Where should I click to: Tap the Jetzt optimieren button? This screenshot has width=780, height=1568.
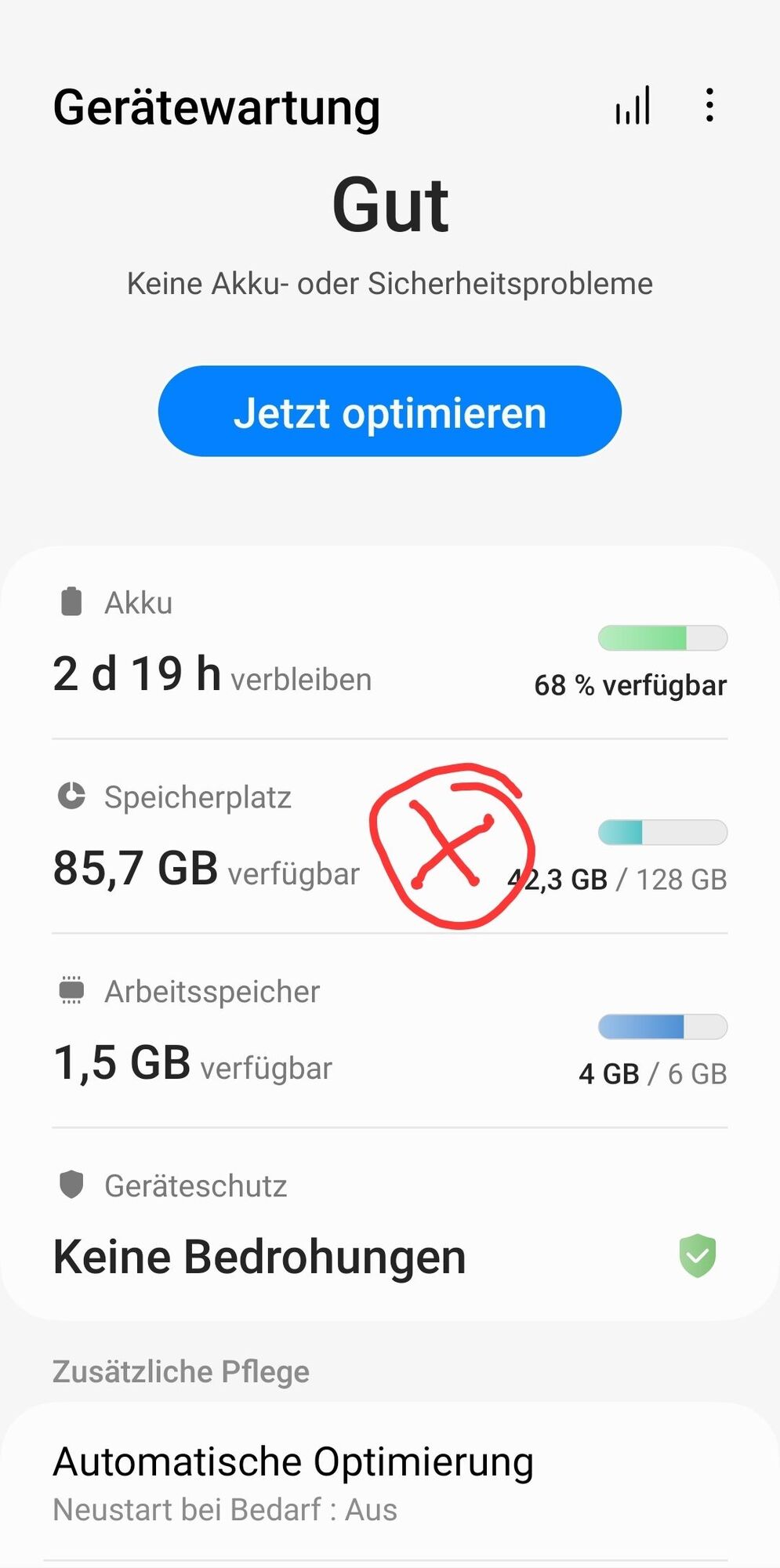click(390, 412)
